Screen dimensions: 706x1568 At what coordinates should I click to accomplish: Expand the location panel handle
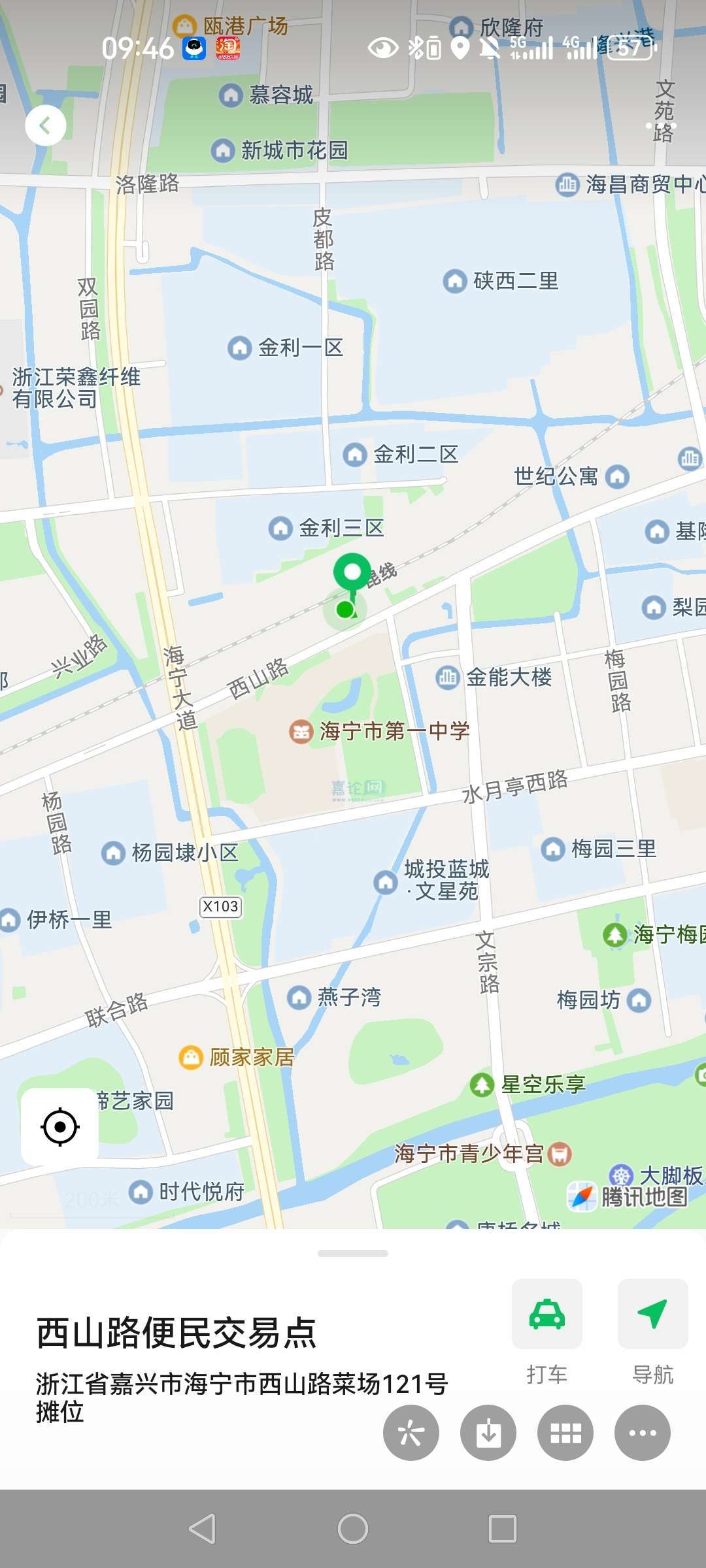(353, 1253)
